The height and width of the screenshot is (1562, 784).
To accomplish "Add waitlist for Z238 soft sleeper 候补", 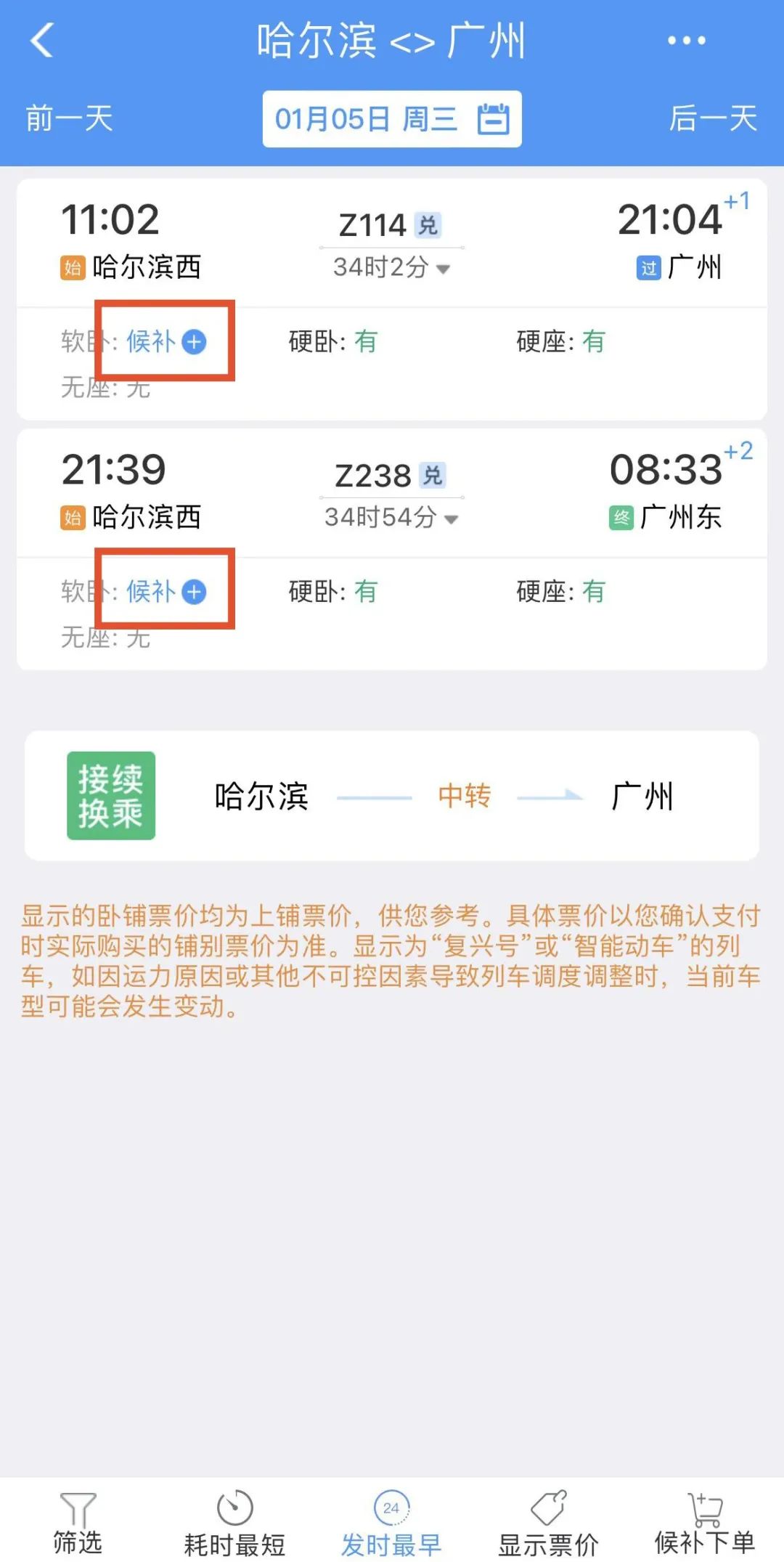I will point(193,592).
